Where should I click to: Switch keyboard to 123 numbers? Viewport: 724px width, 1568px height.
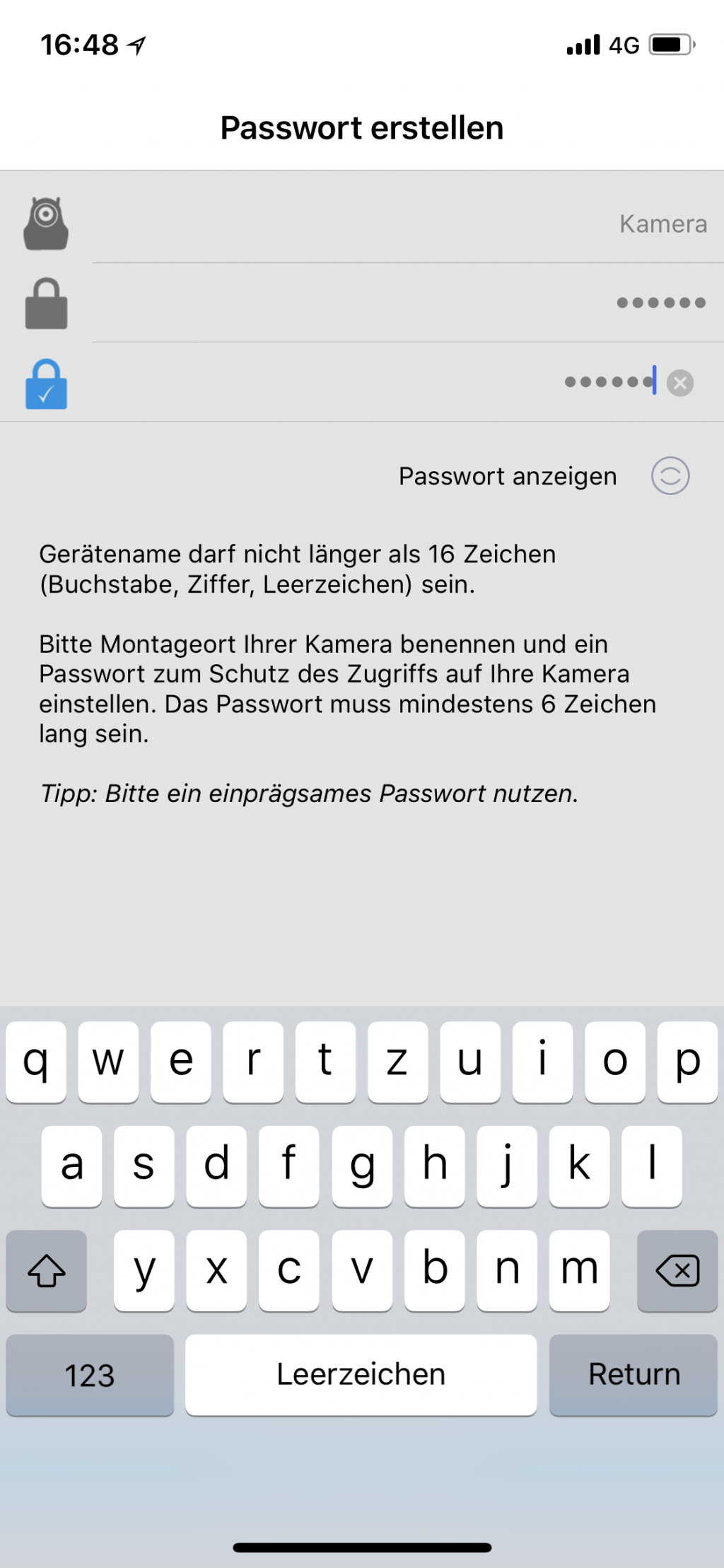90,1375
